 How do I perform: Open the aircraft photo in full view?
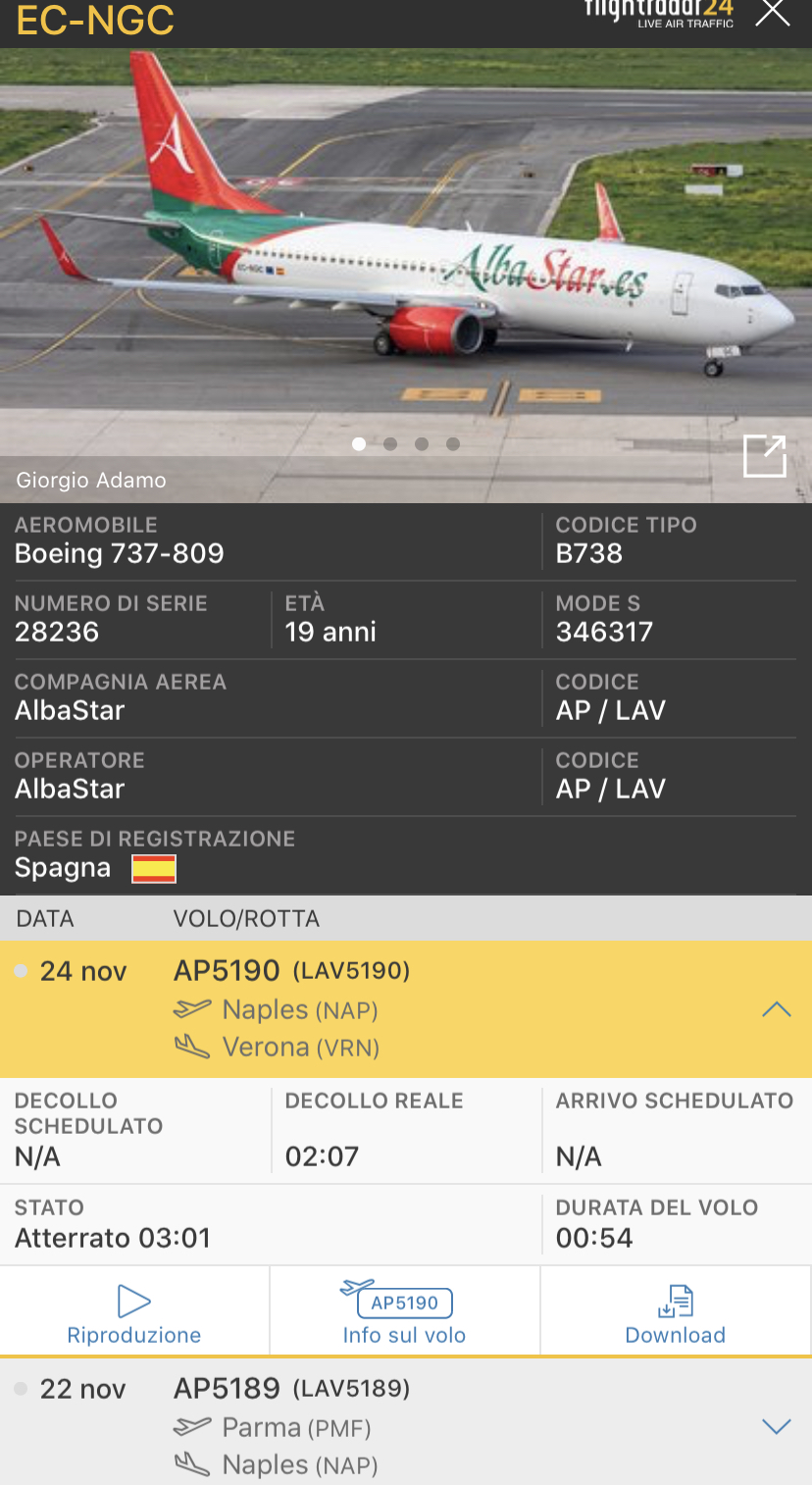coord(765,456)
